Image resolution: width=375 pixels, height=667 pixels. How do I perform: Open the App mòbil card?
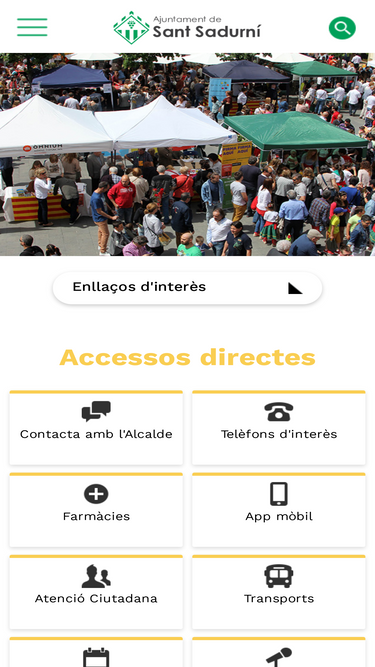point(279,510)
